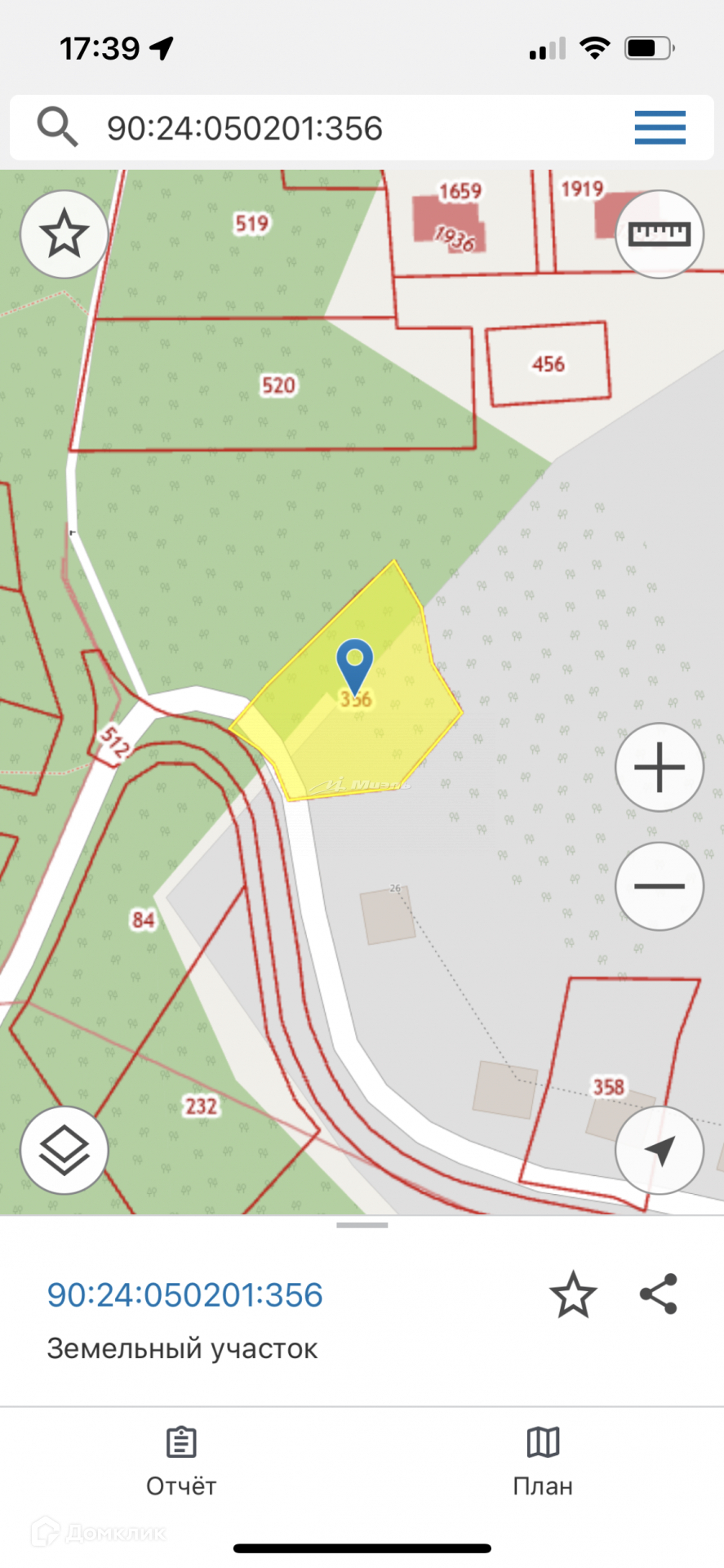This screenshot has height=1568, width=724.
Task: Open the hamburger menu
Action: pos(660,127)
